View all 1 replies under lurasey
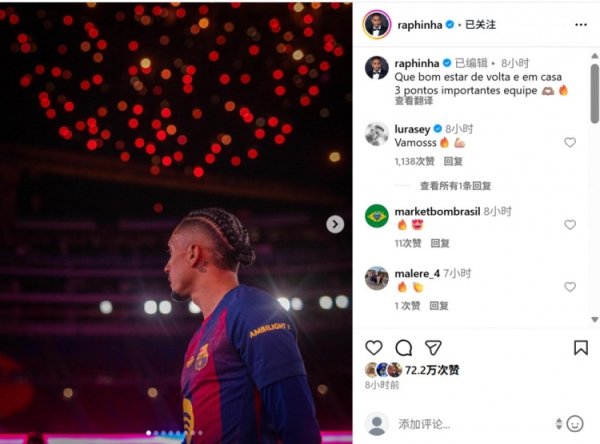 (455, 186)
